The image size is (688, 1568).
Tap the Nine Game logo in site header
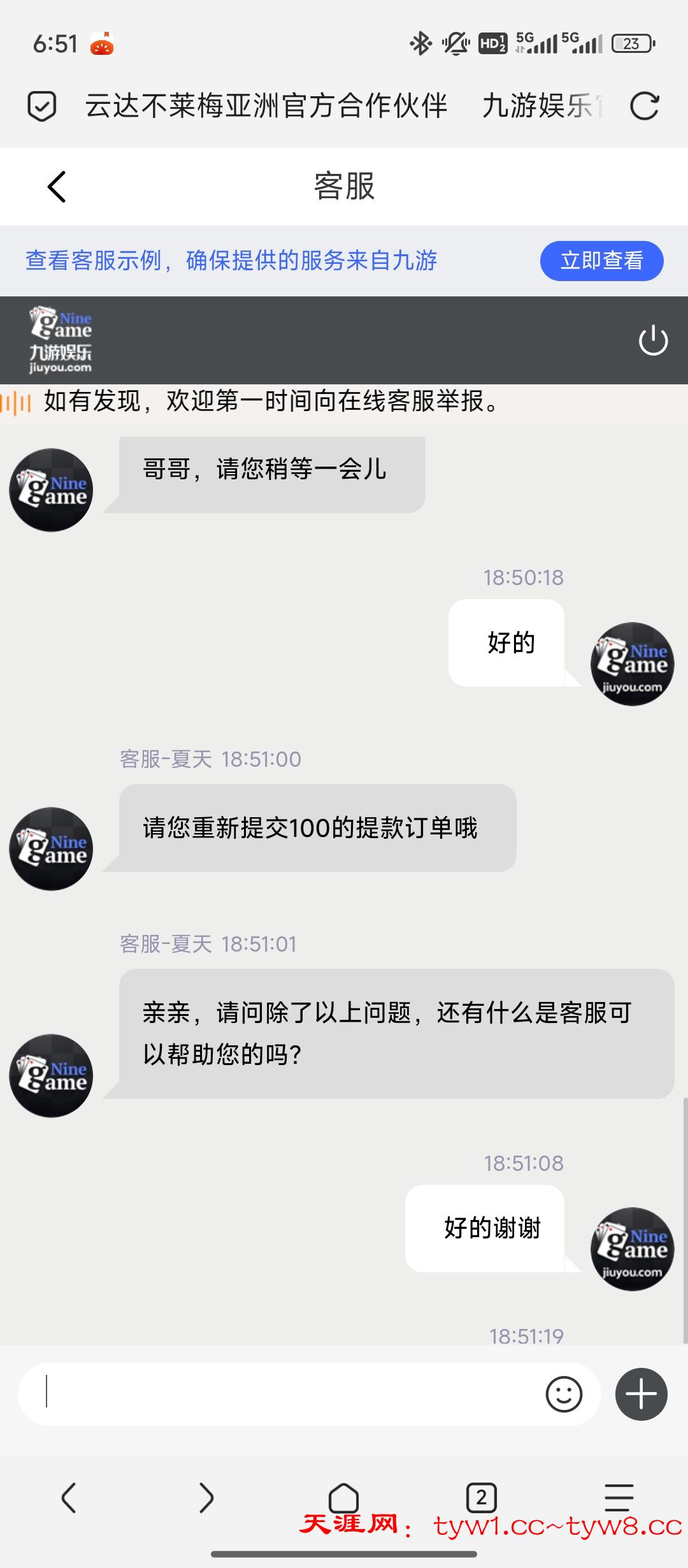tap(62, 338)
